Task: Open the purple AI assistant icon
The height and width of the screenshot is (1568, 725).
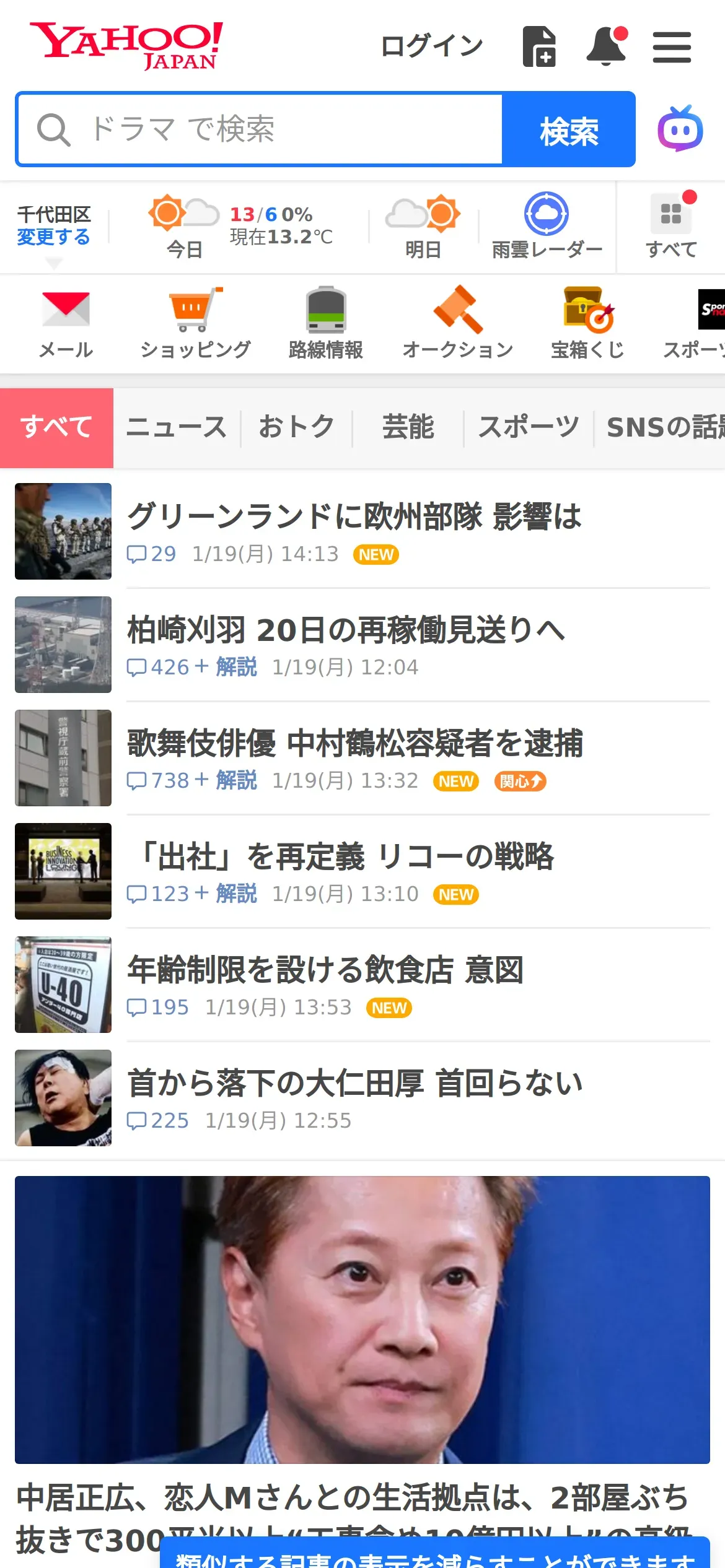Action: [x=680, y=129]
